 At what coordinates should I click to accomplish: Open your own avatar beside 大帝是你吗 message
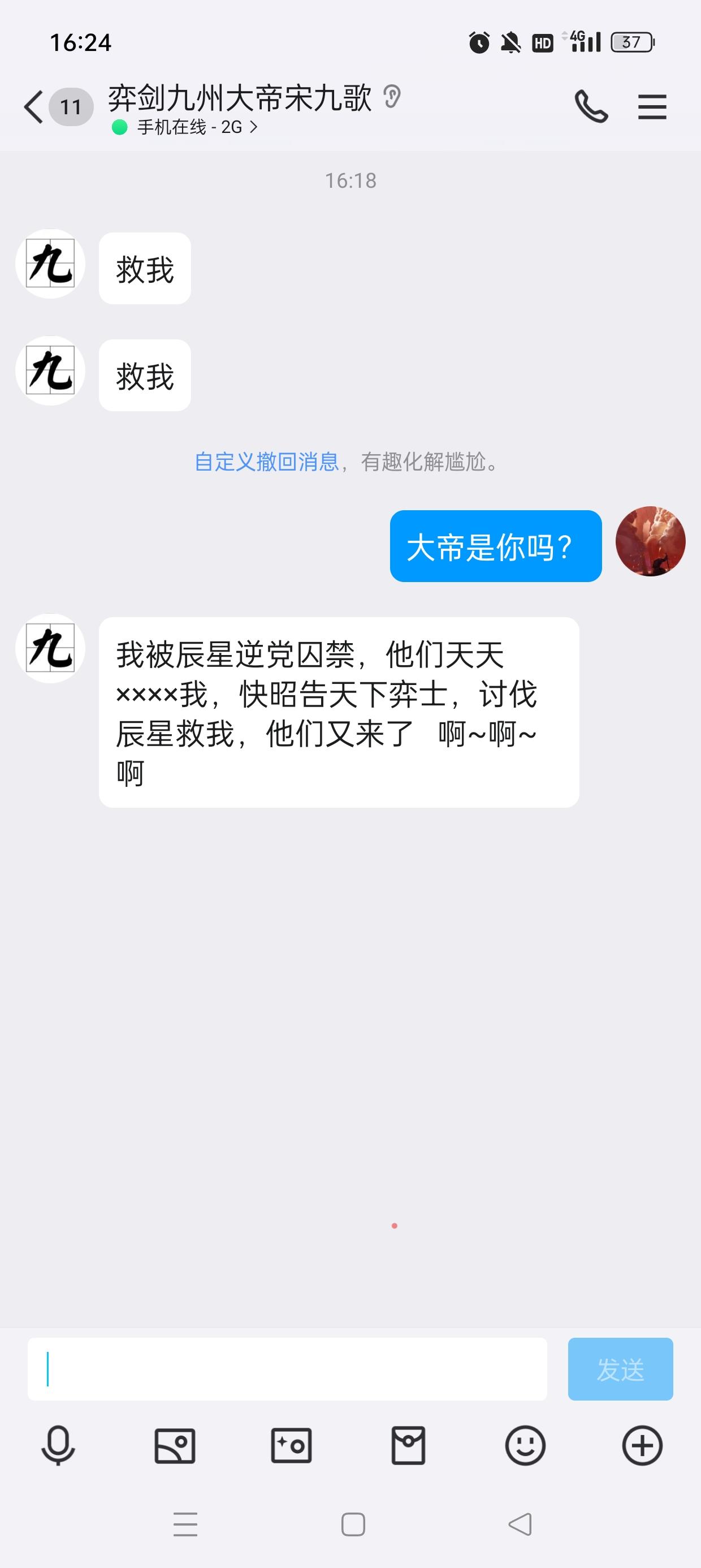[650, 541]
